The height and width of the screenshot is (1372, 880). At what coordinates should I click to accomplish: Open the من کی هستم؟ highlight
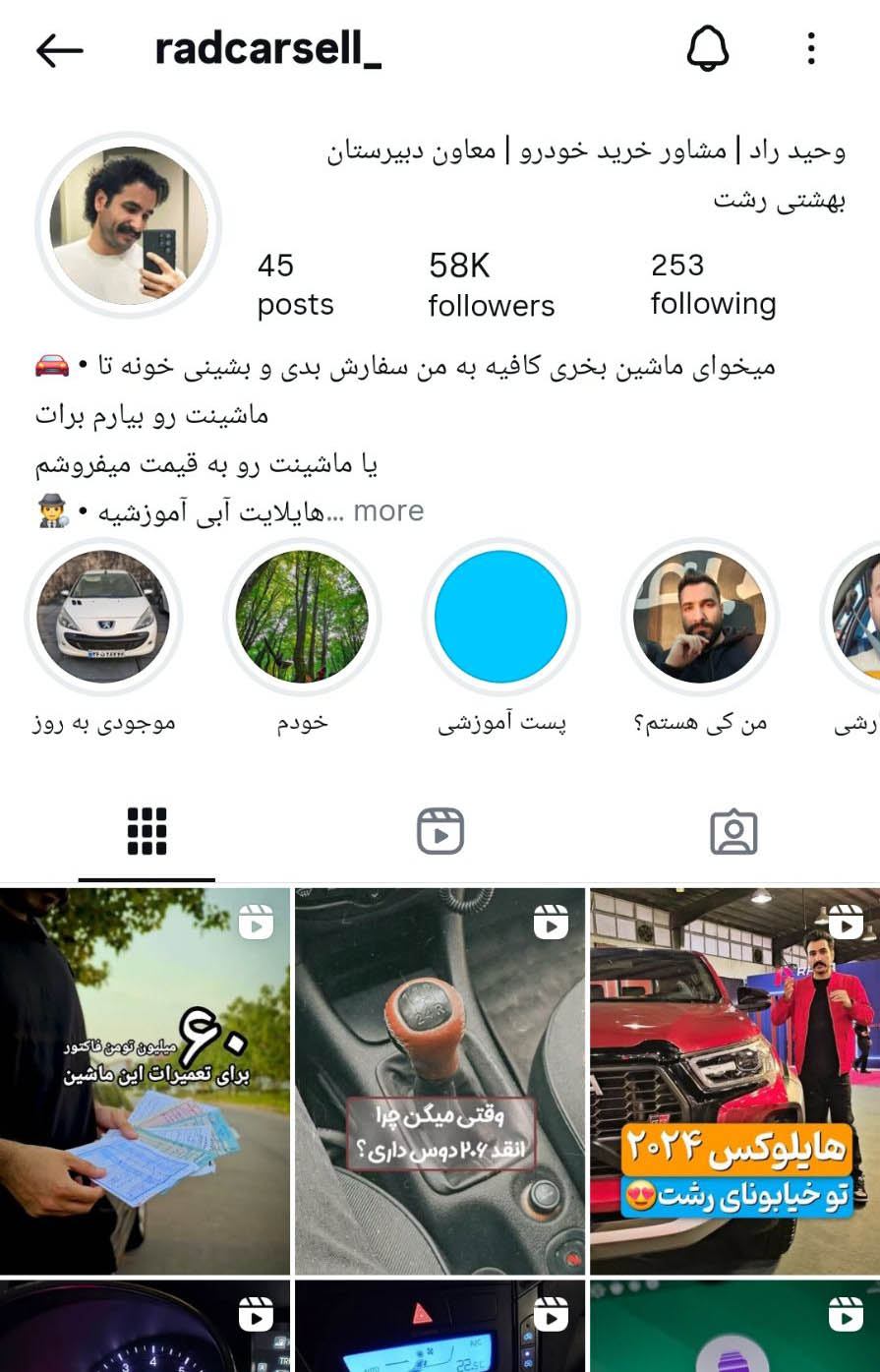[x=699, y=617]
